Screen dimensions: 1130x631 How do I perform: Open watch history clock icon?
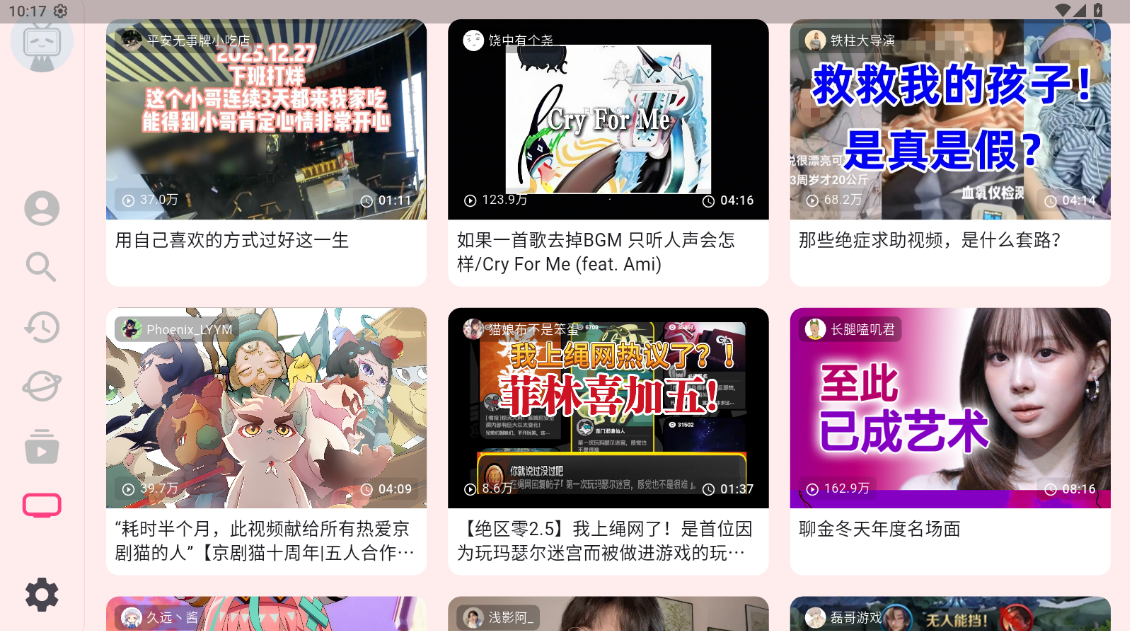[42, 327]
